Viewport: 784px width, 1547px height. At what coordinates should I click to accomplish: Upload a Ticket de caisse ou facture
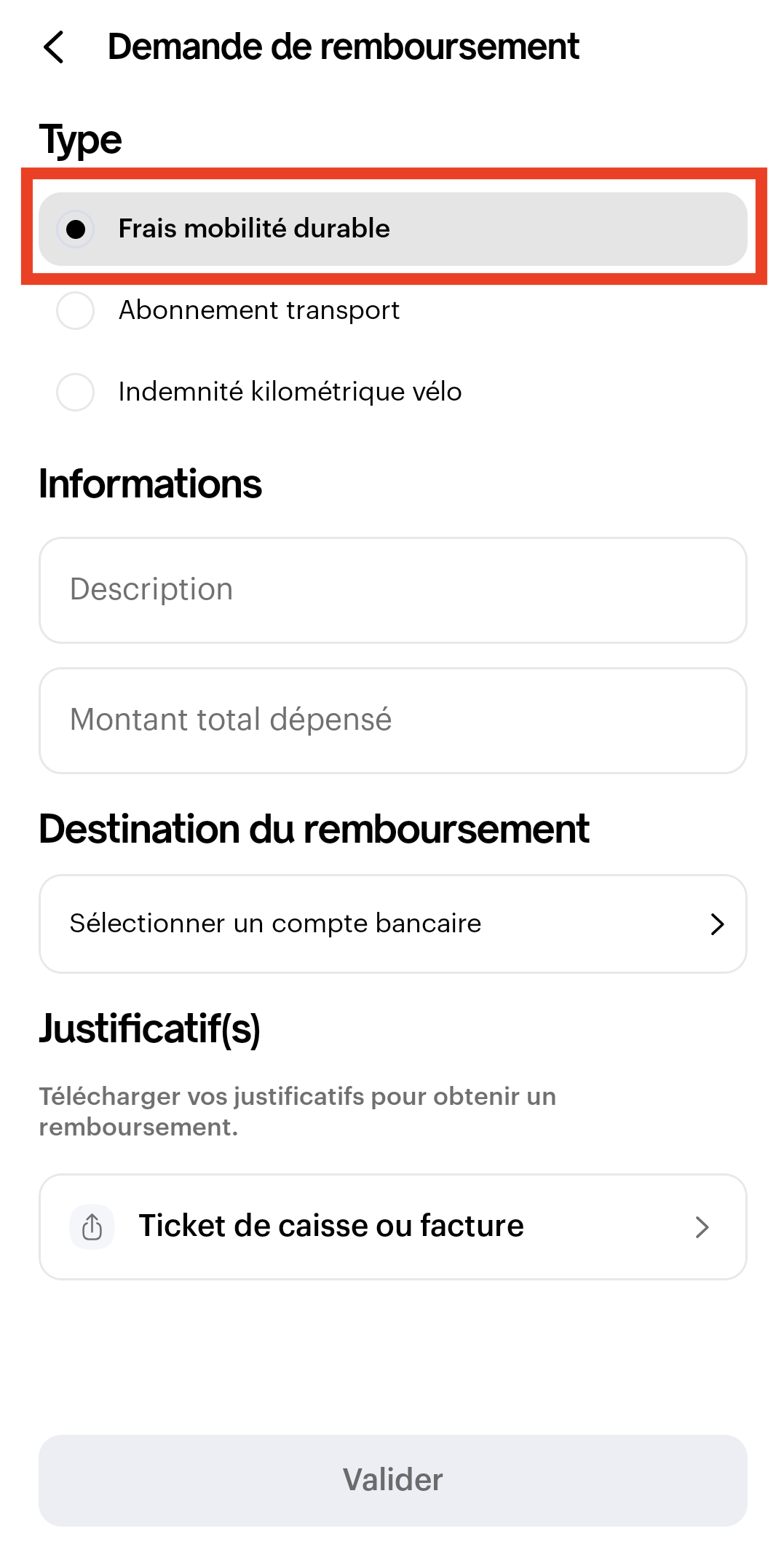pyautogui.click(x=393, y=1227)
